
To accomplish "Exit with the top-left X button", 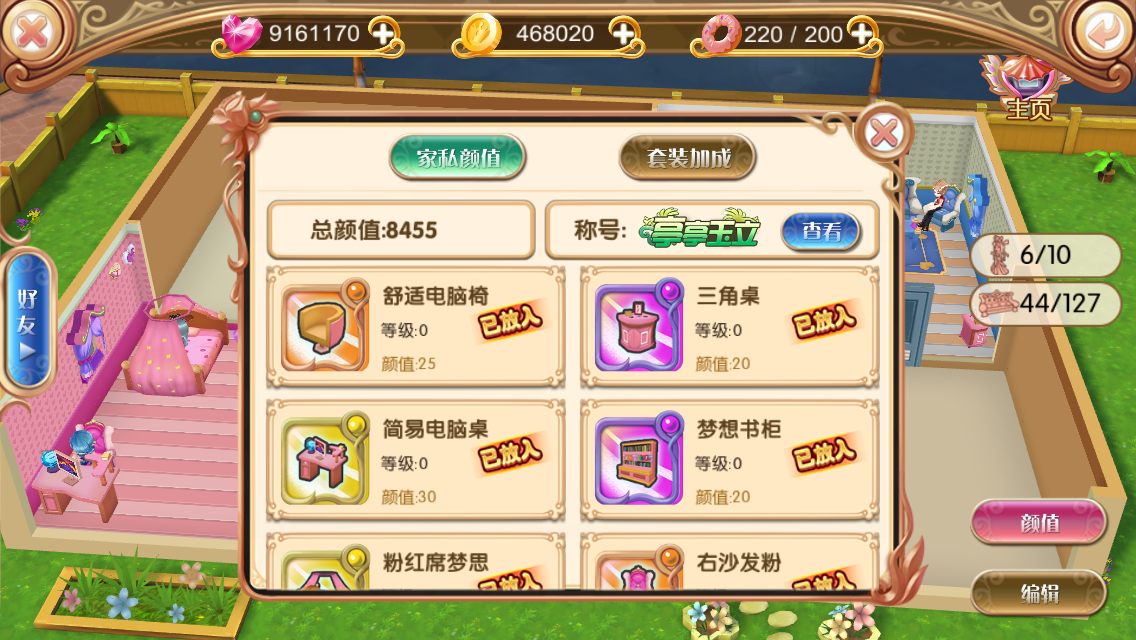I will click(30, 34).
